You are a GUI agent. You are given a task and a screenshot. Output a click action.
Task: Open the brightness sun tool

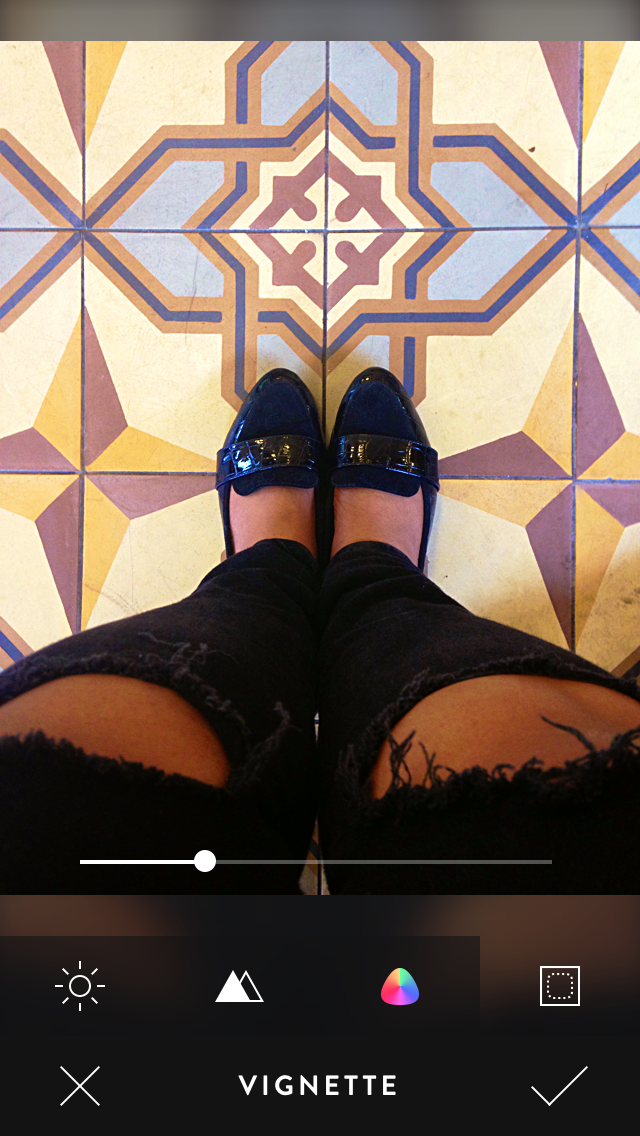point(80,985)
